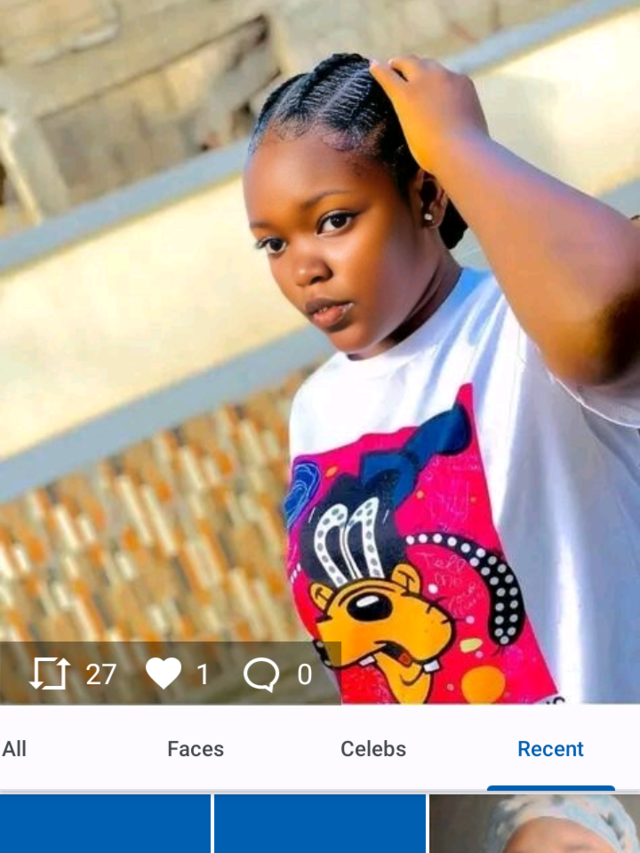Open the comments on this photo

[x=261, y=675]
